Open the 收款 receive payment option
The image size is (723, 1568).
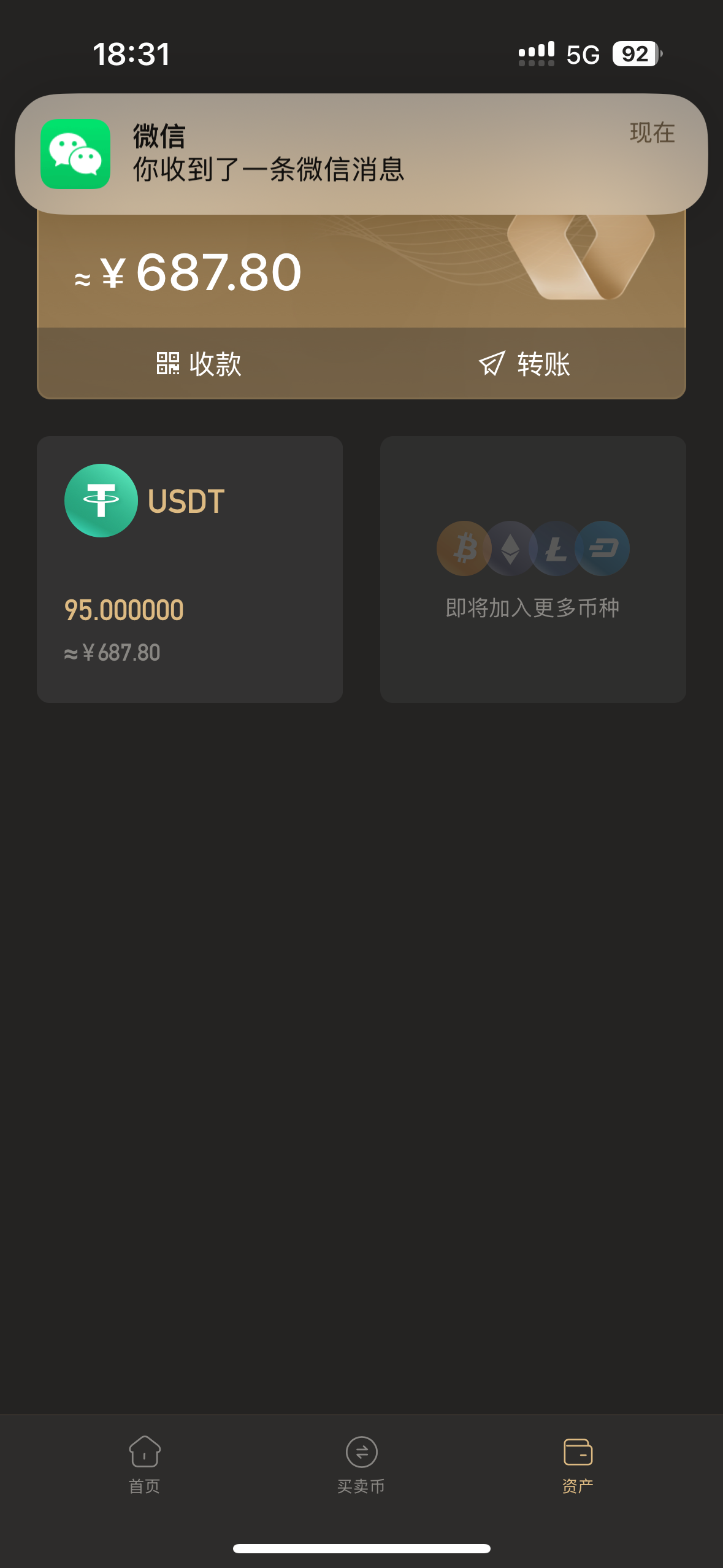point(199,364)
